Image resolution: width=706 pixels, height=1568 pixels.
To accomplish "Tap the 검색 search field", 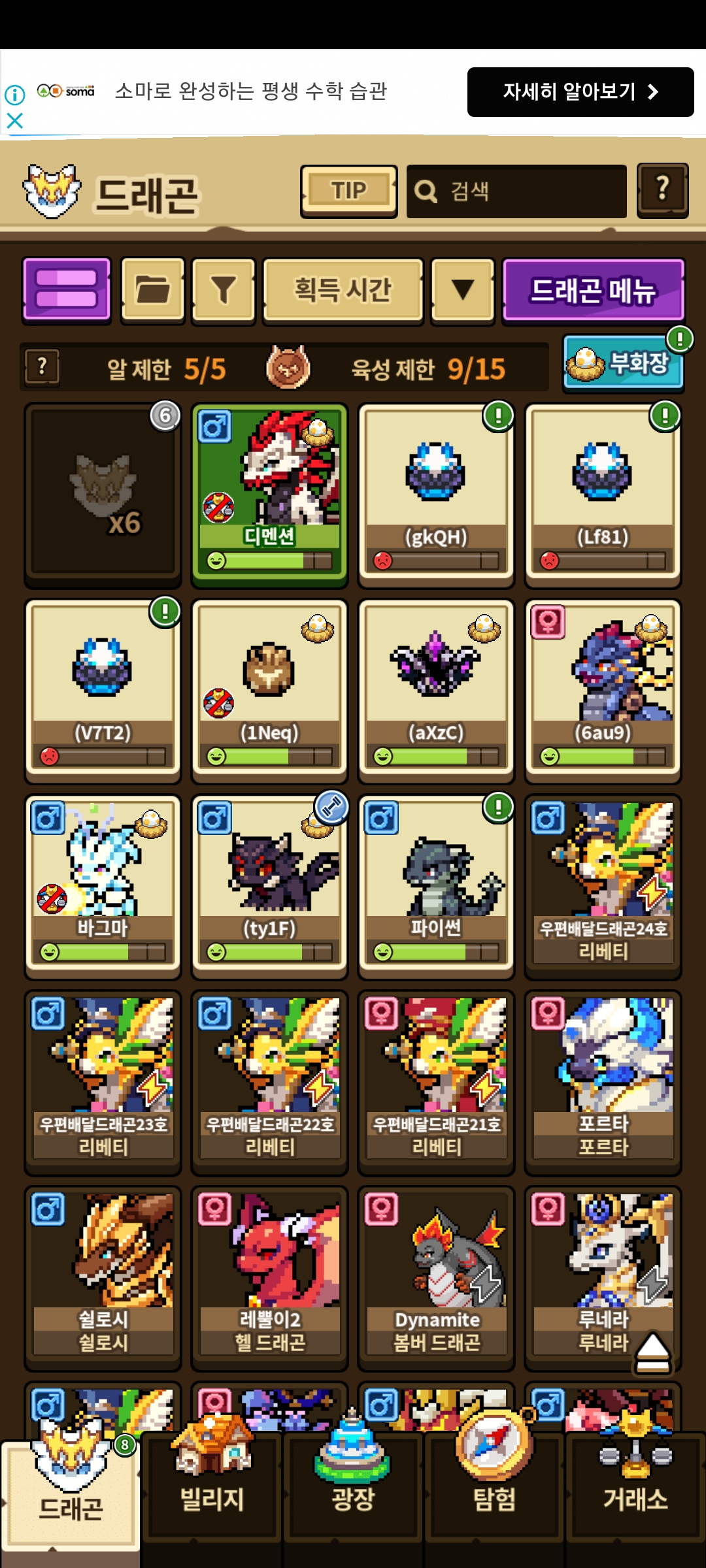I will (516, 191).
